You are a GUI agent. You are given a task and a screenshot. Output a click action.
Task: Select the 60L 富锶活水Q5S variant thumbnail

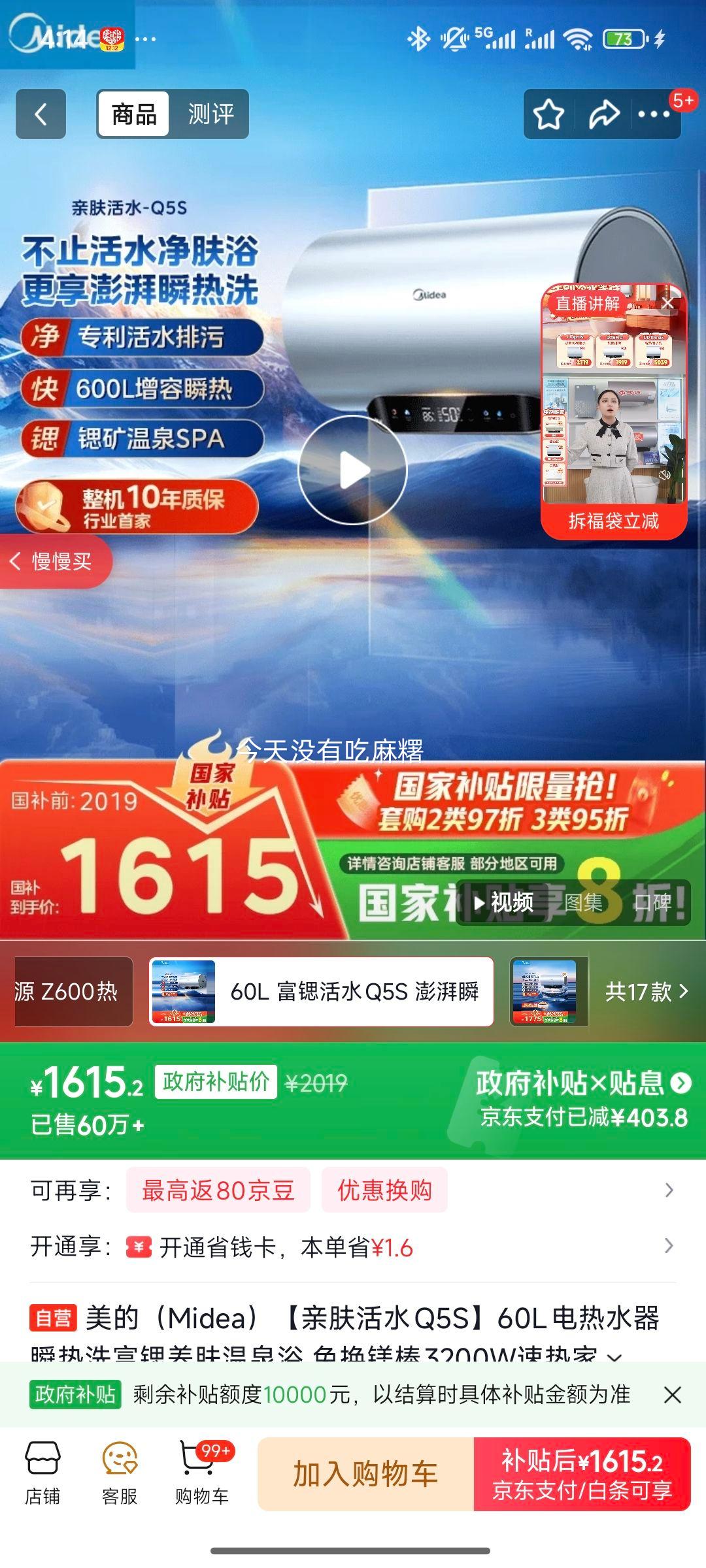click(320, 992)
